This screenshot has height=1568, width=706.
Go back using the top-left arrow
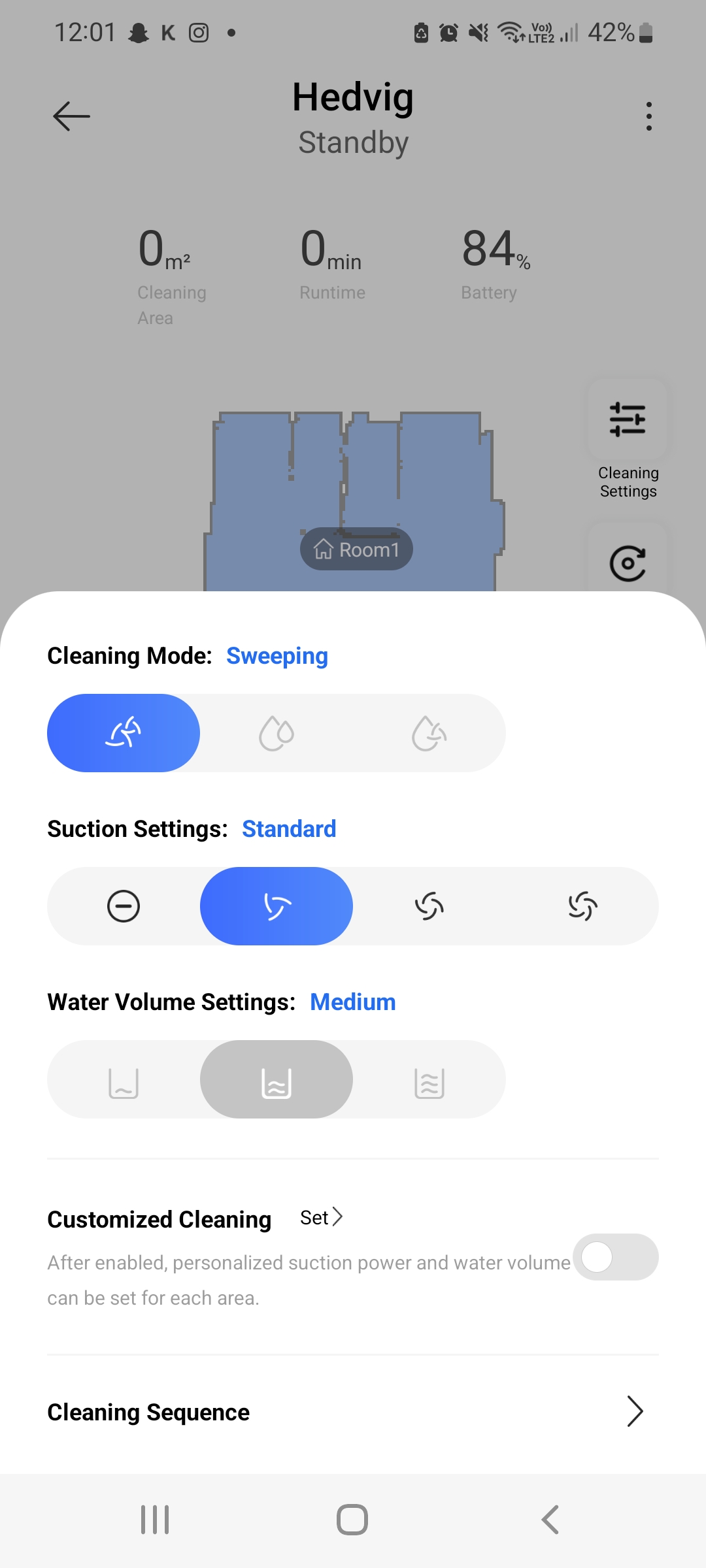click(x=71, y=116)
